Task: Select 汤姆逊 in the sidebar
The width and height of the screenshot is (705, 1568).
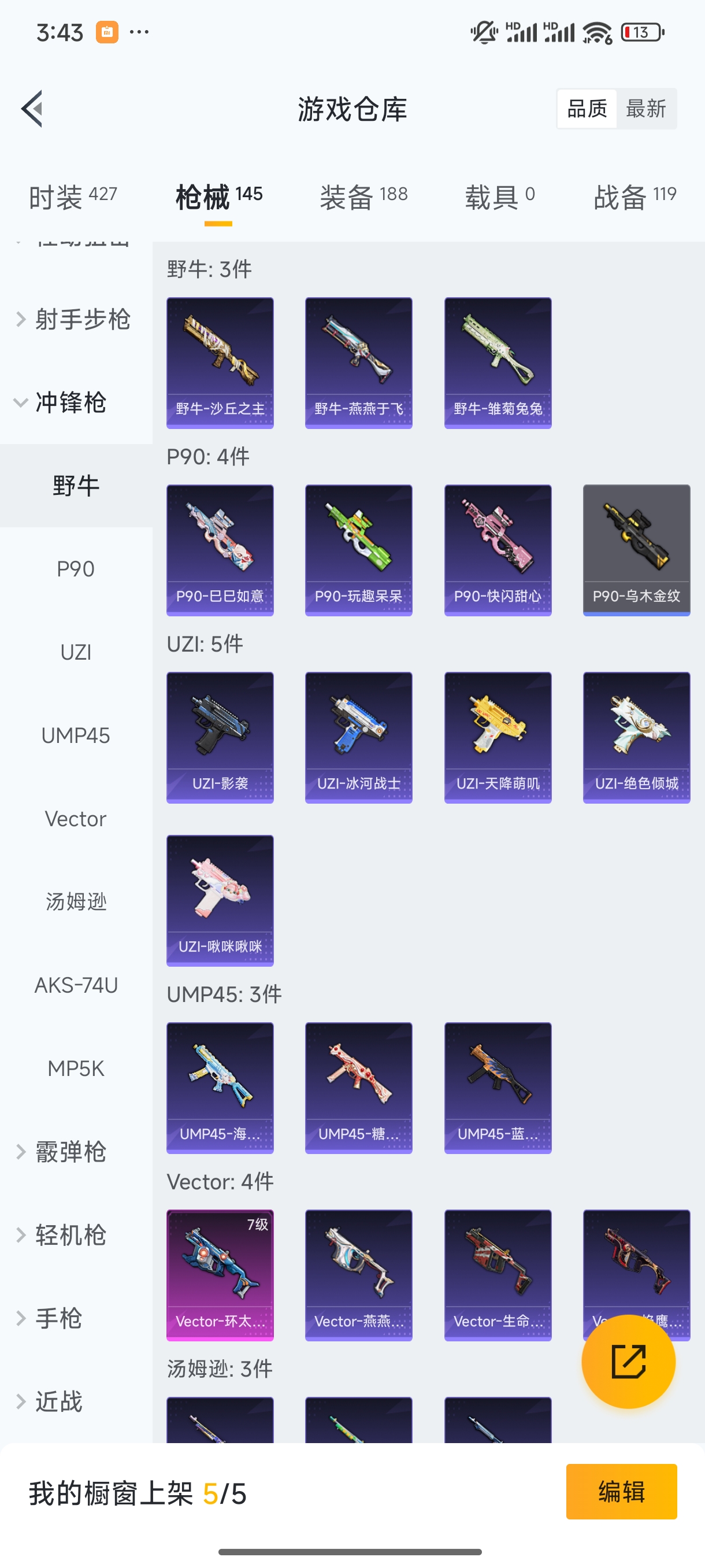Action: [76, 901]
